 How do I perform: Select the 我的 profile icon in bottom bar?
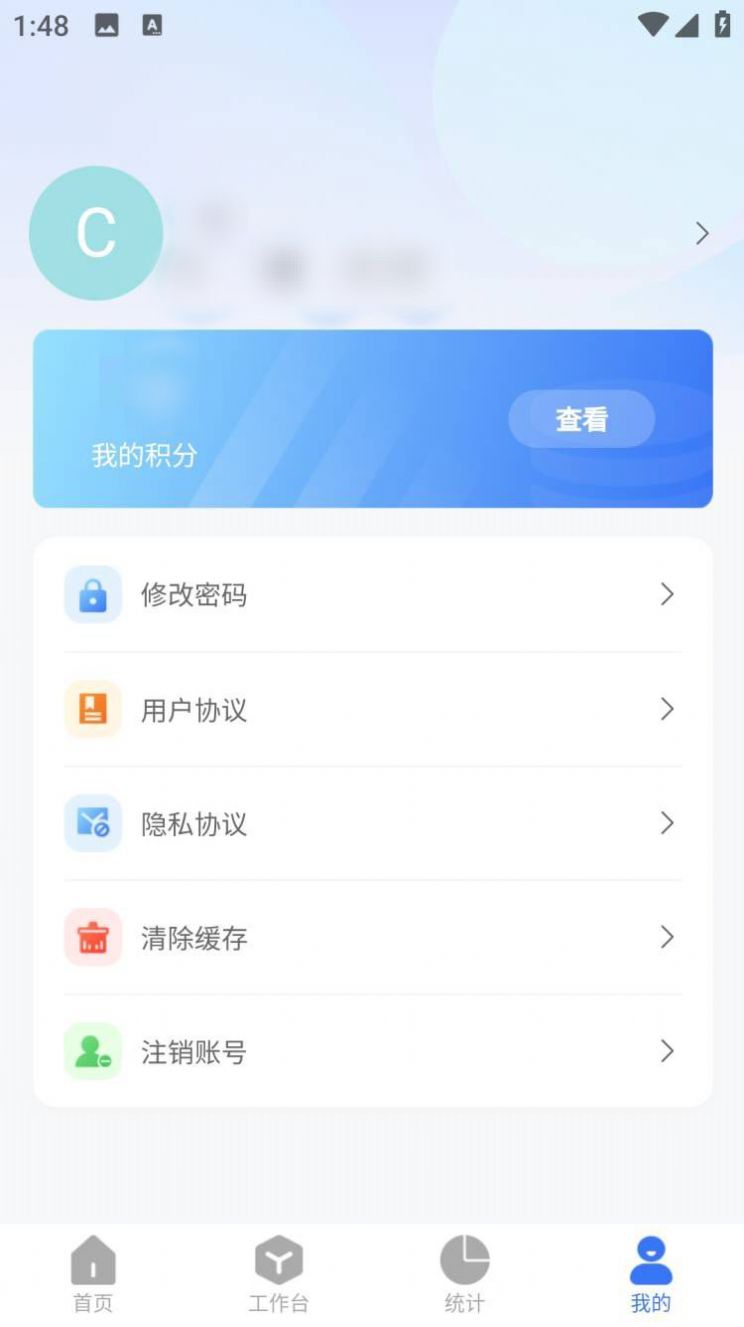(651, 1260)
